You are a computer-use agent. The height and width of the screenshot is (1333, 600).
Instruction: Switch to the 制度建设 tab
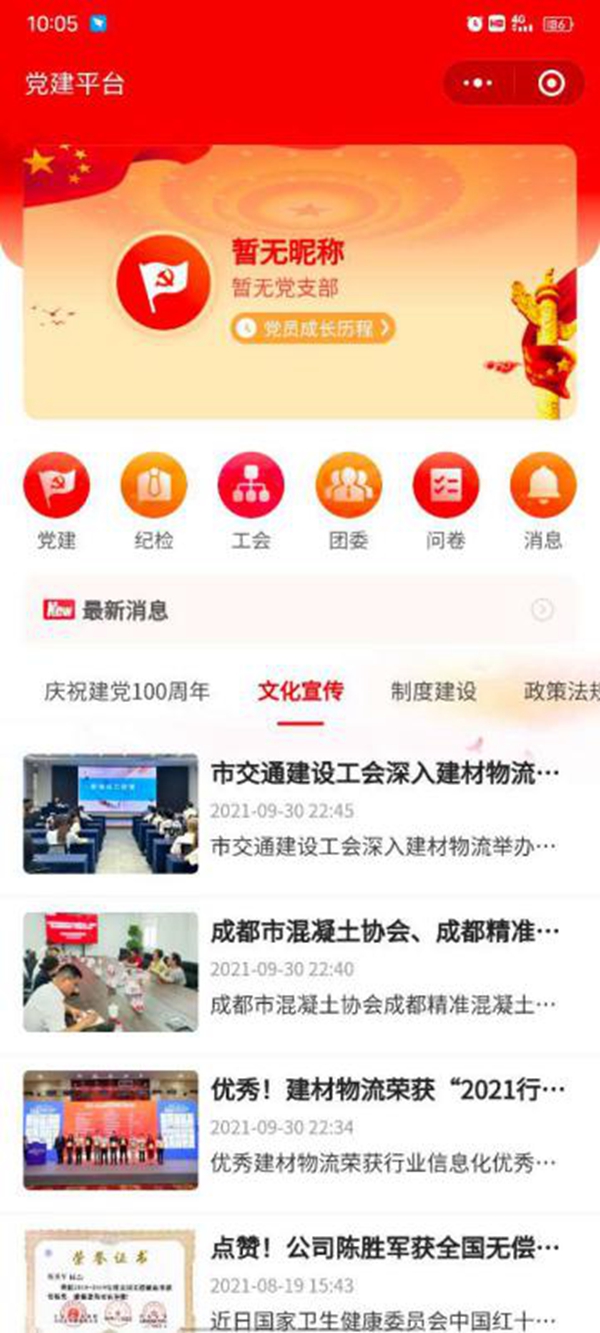(x=433, y=691)
